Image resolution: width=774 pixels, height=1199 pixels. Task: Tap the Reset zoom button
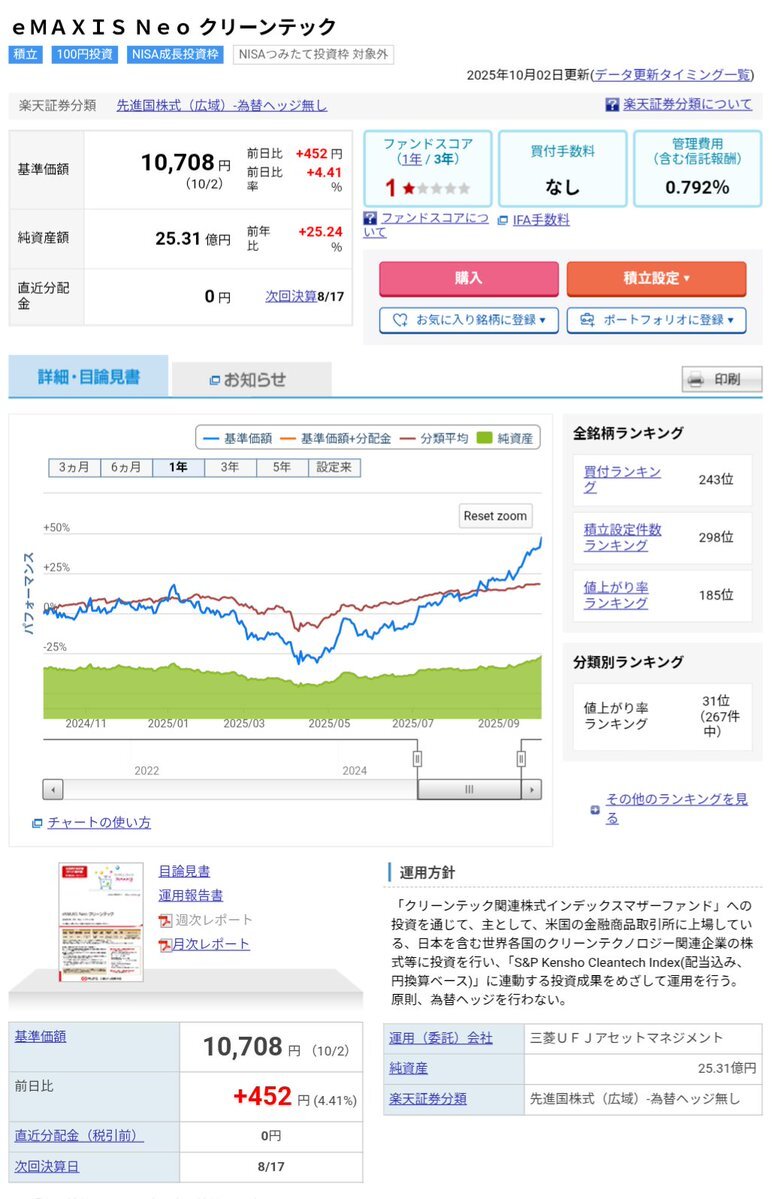tap(495, 516)
